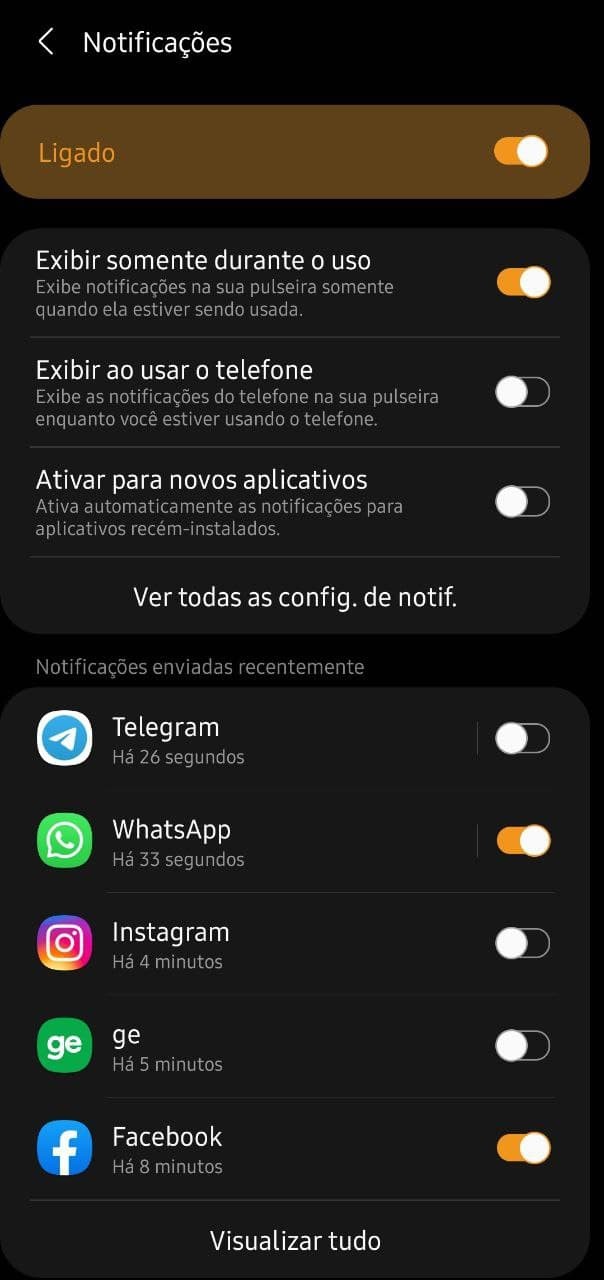Tap Visualizar tudo to see all apps
Viewport: 604px width, 1280px height.
coord(295,1241)
